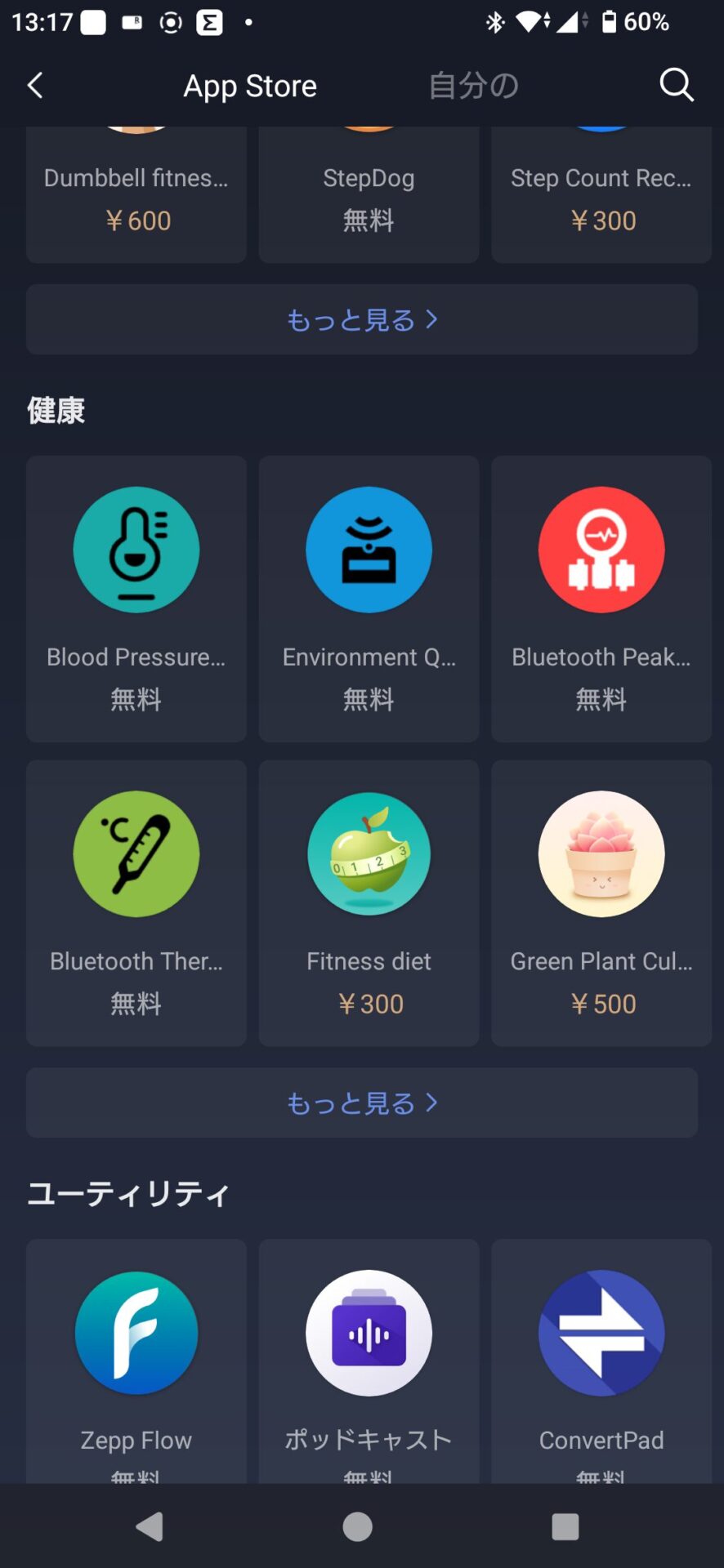Open the Blood Pressure app card
Viewport: 724px width, 1568px height.
pos(136,598)
